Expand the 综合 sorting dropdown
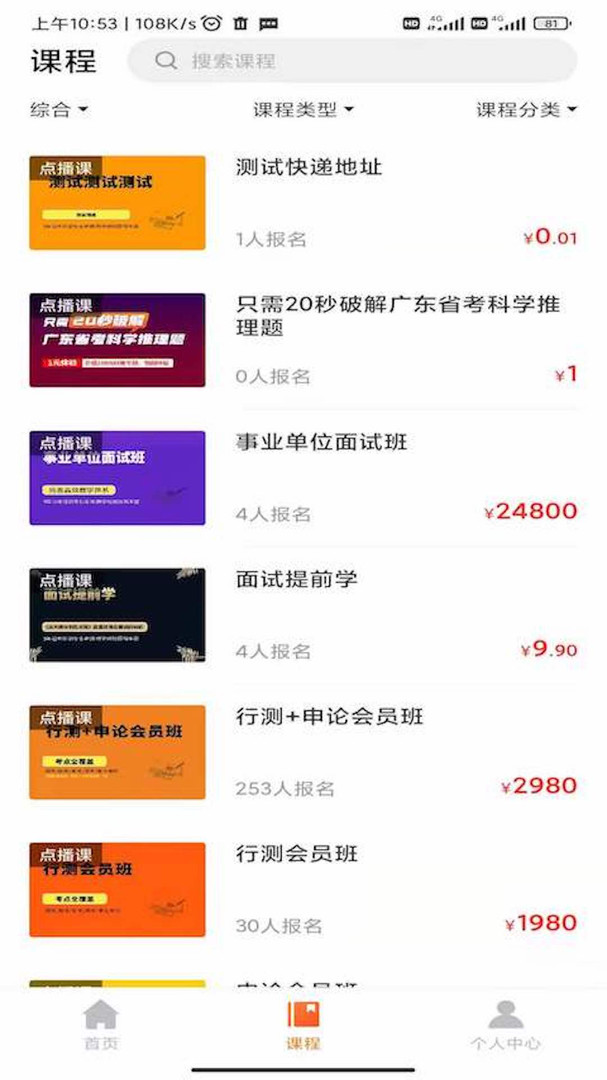Image resolution: width=607 pixels, height=1080 pixels. pos(59,110)
